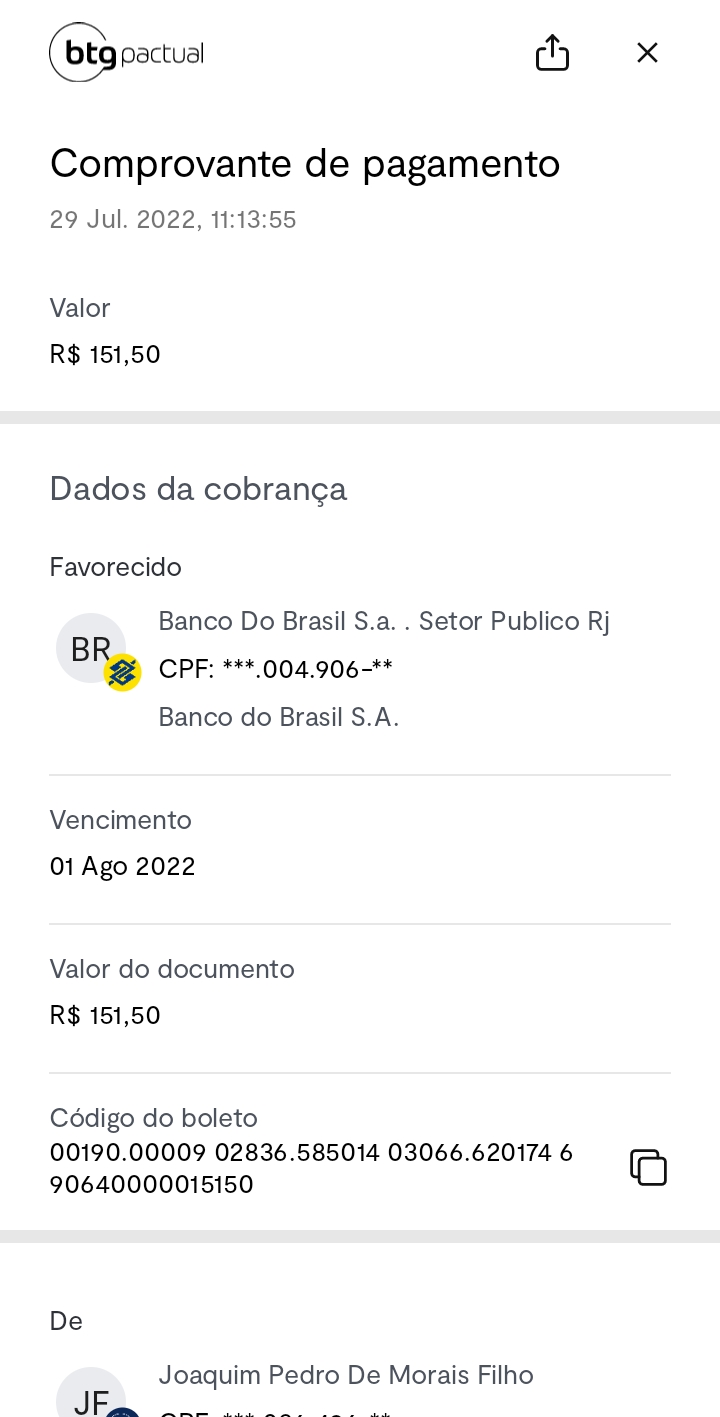Close the payment receipt screen
This screenshot has height=1417, width=720.
tap(647, 53)
